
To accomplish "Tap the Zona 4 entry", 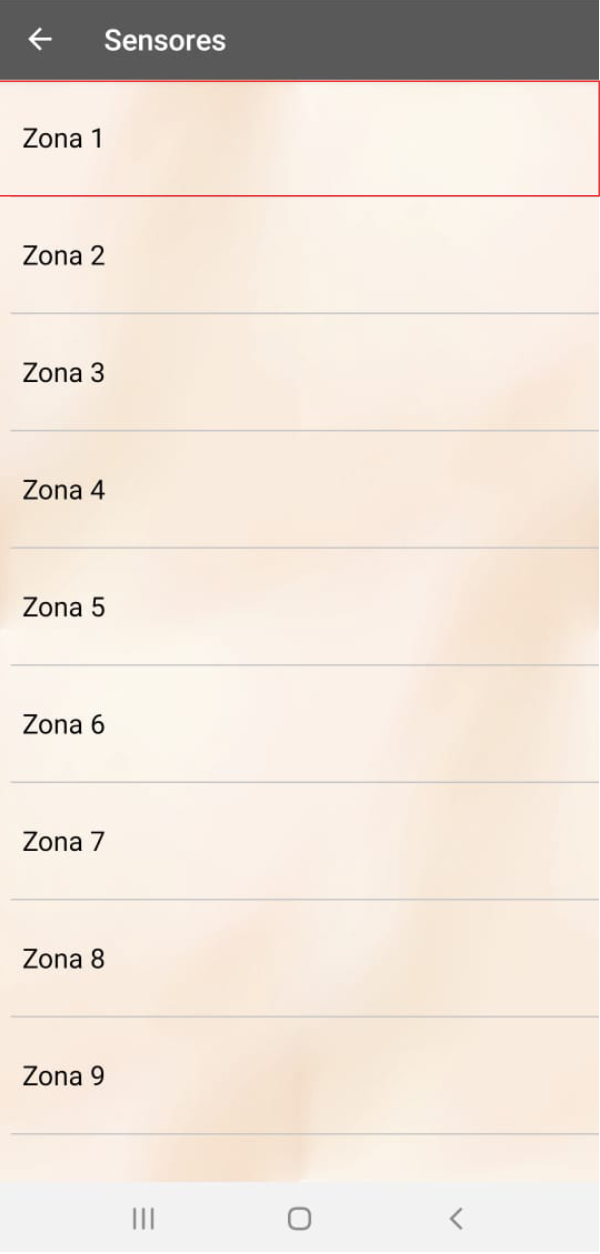I will click(x=300, y=490).
